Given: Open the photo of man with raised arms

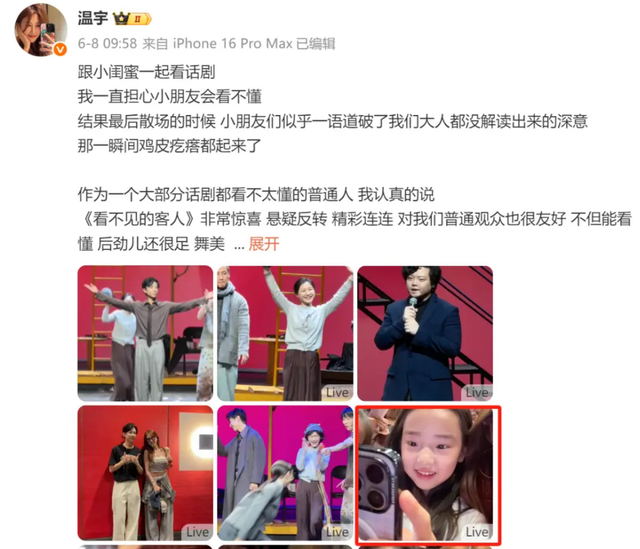Looking at the screenshot, I should [145, 334].
